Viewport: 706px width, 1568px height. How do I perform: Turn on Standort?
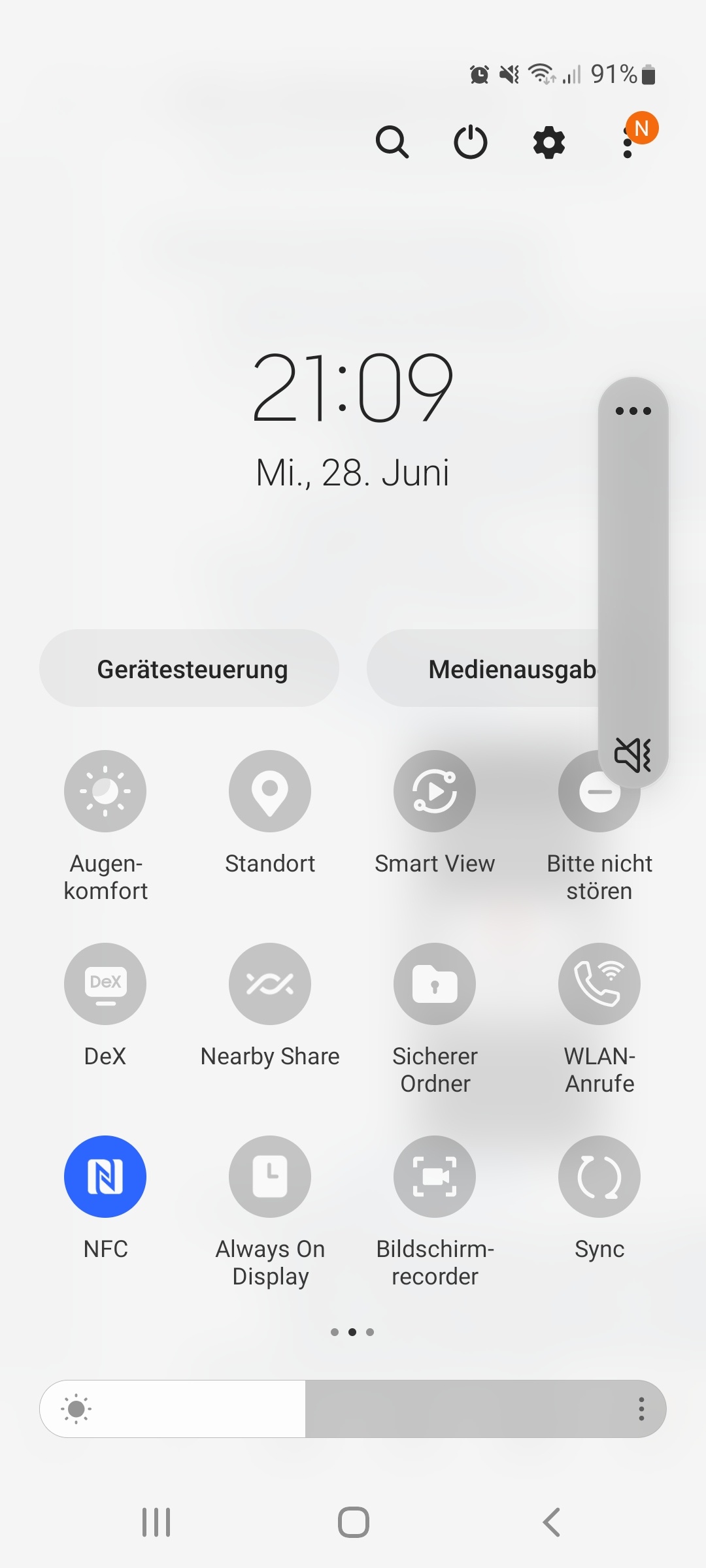coord(270,791)
